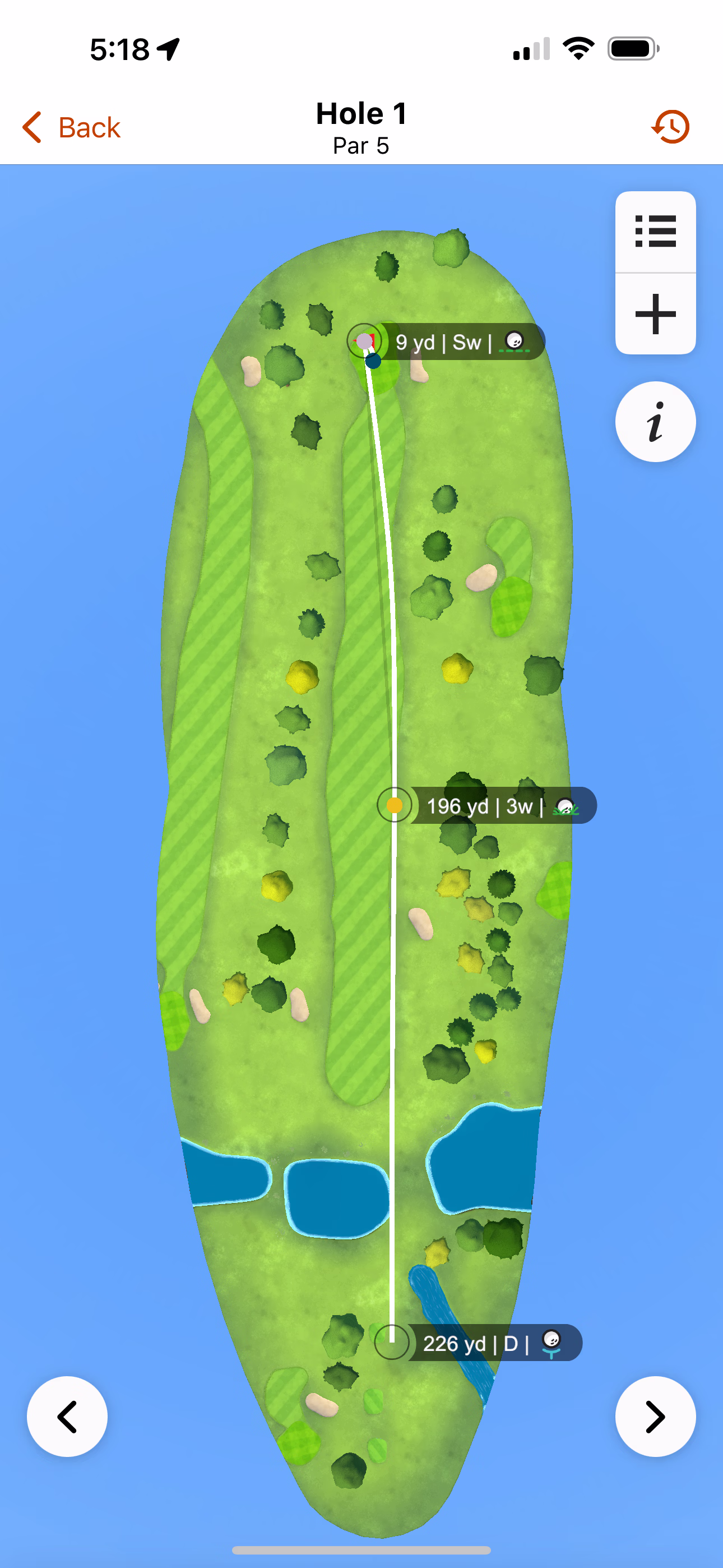Add a new shot with plus button
Screen dimensions: 723x1568
(655, 314)
